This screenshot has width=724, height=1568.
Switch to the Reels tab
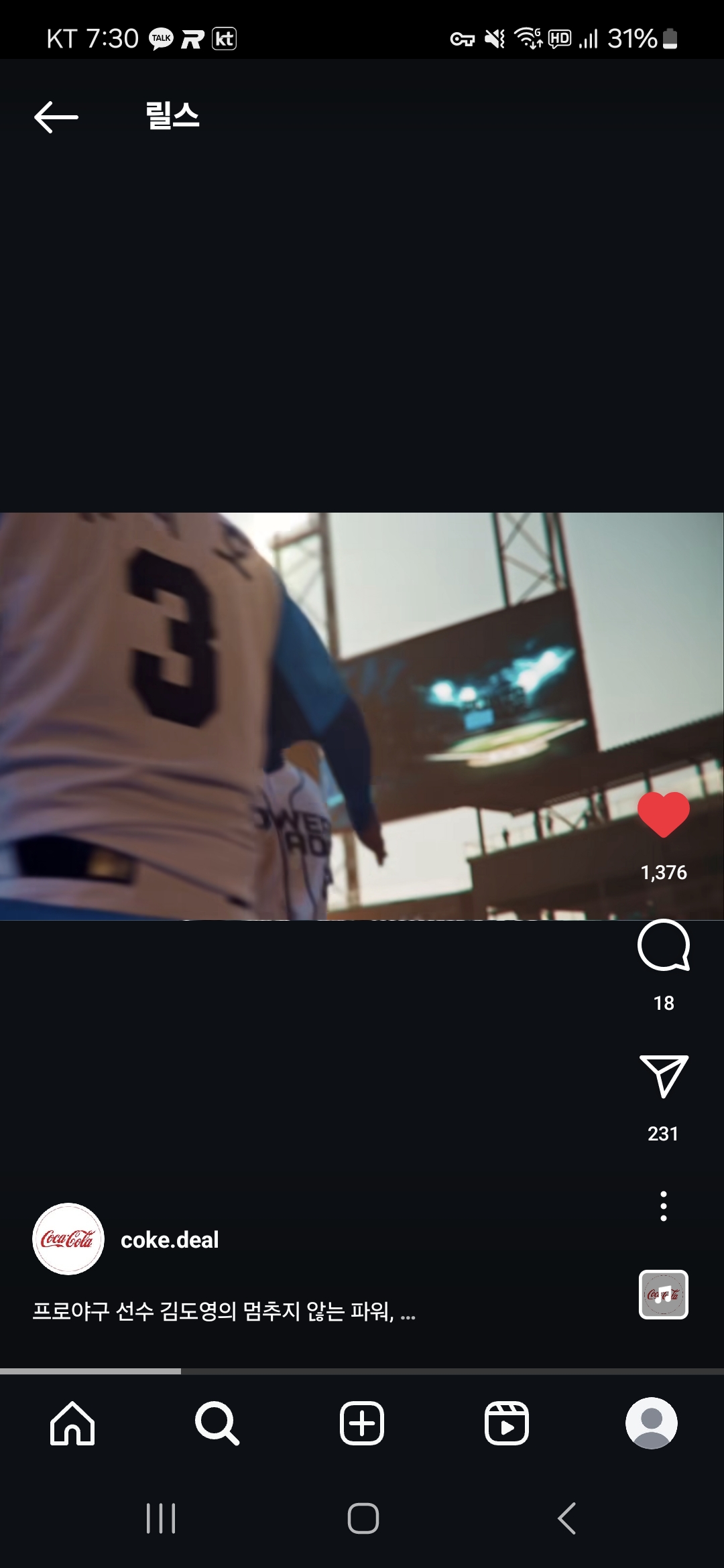tap(507, 1423)
